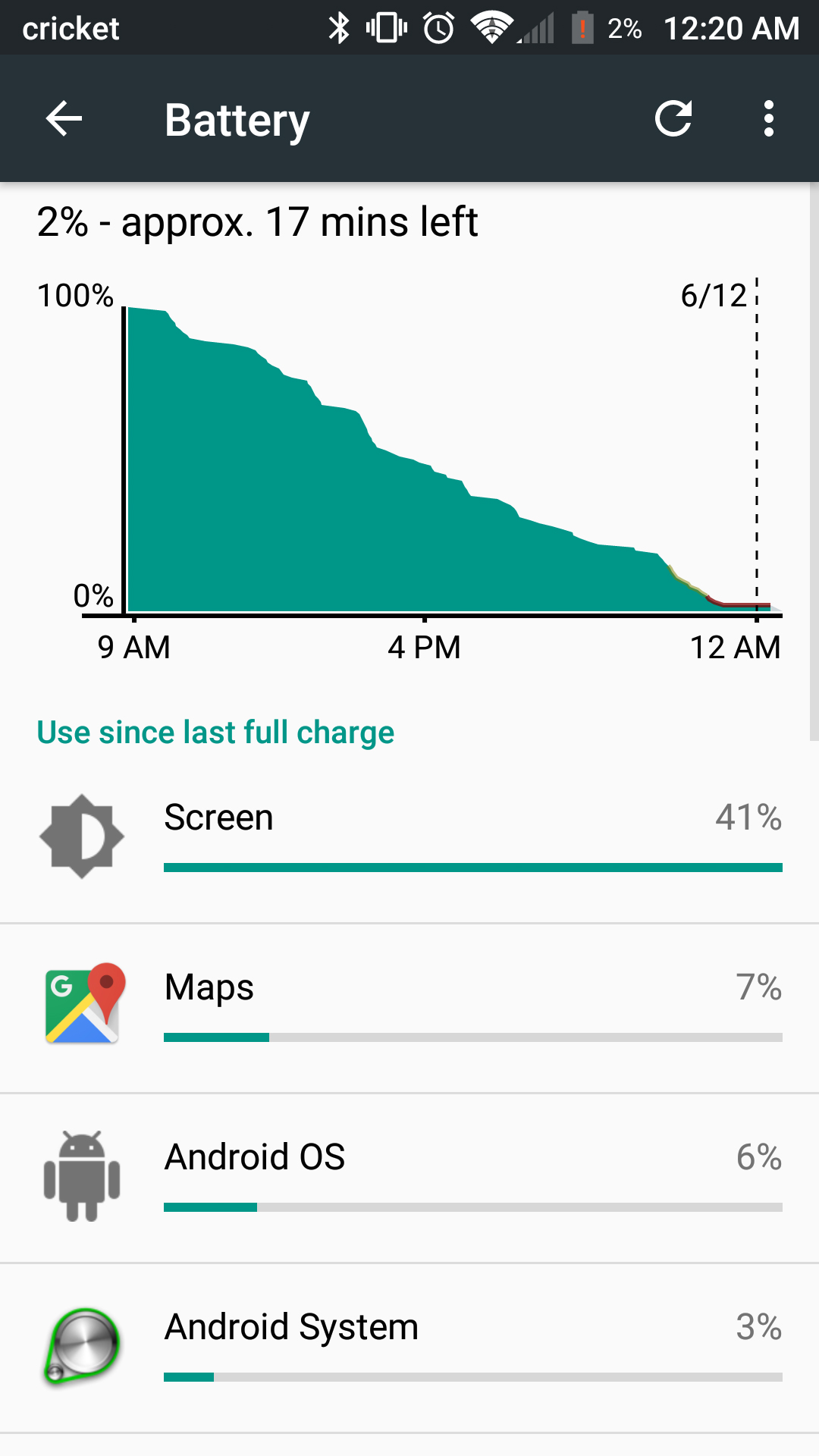Viewport: 819px width, 1456px height.
Task: Open the overflow menu
Action: click(768, 119)
